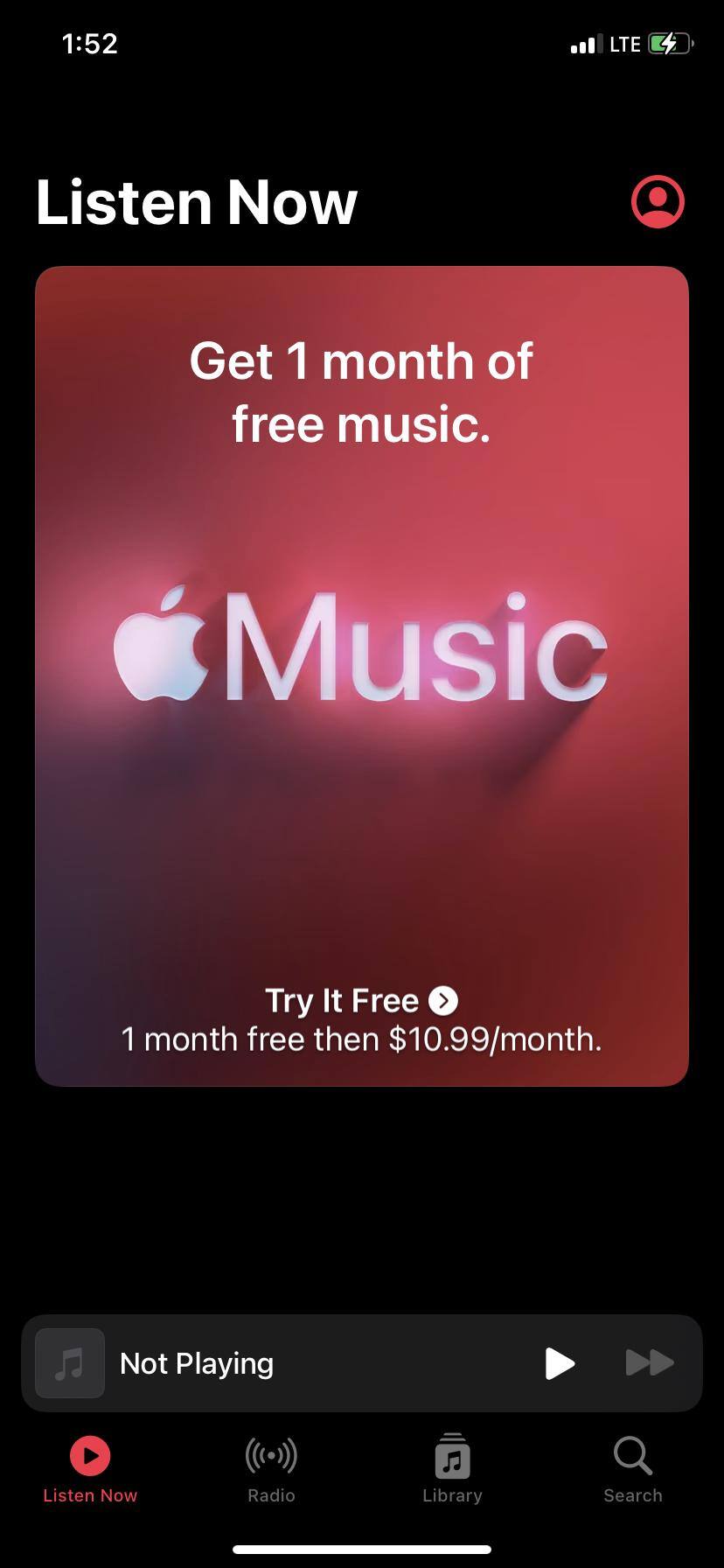Go to the Library tab

pos(452,1470)
